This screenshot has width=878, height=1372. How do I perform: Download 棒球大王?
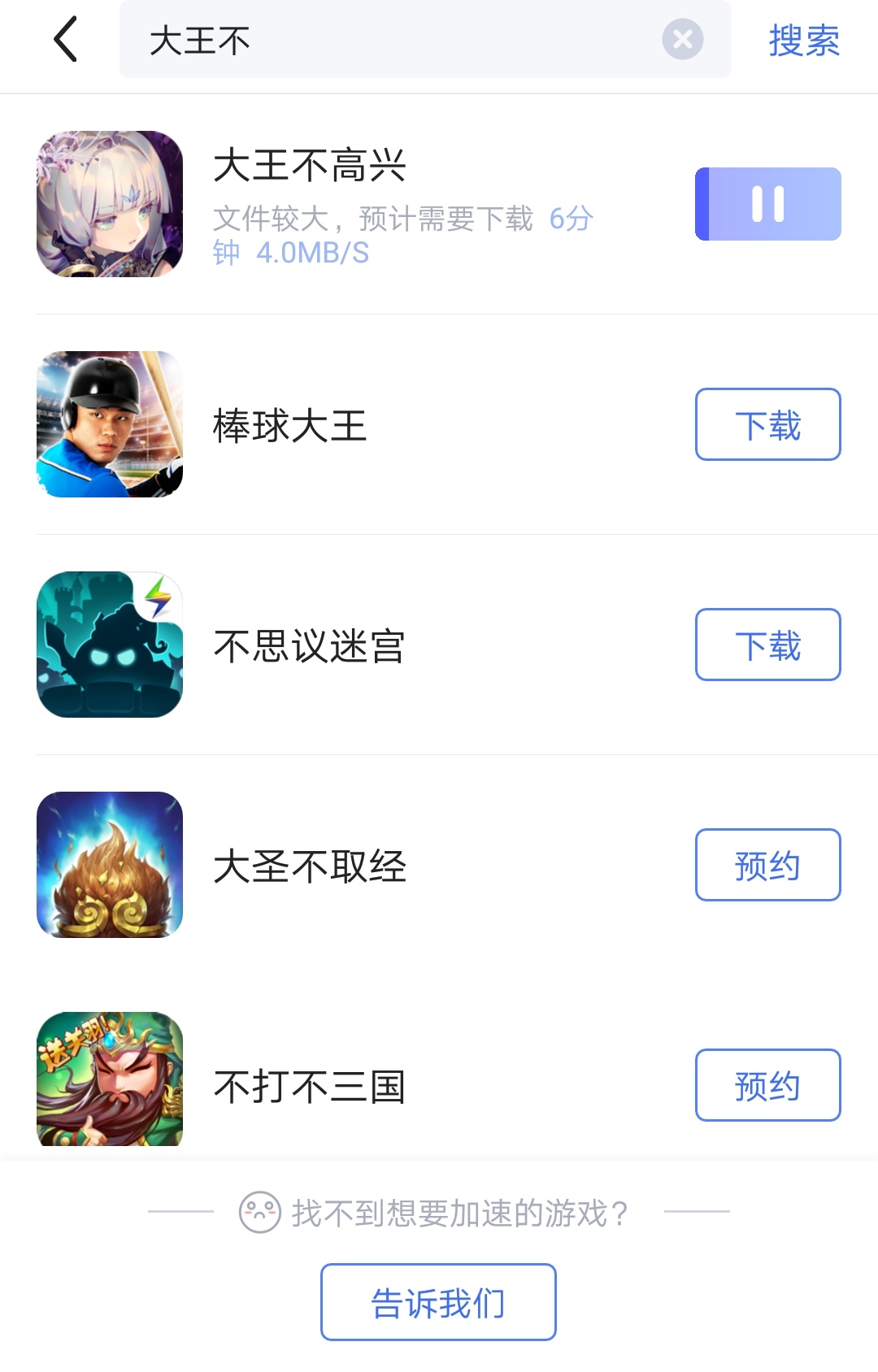[x=767, y=424]
